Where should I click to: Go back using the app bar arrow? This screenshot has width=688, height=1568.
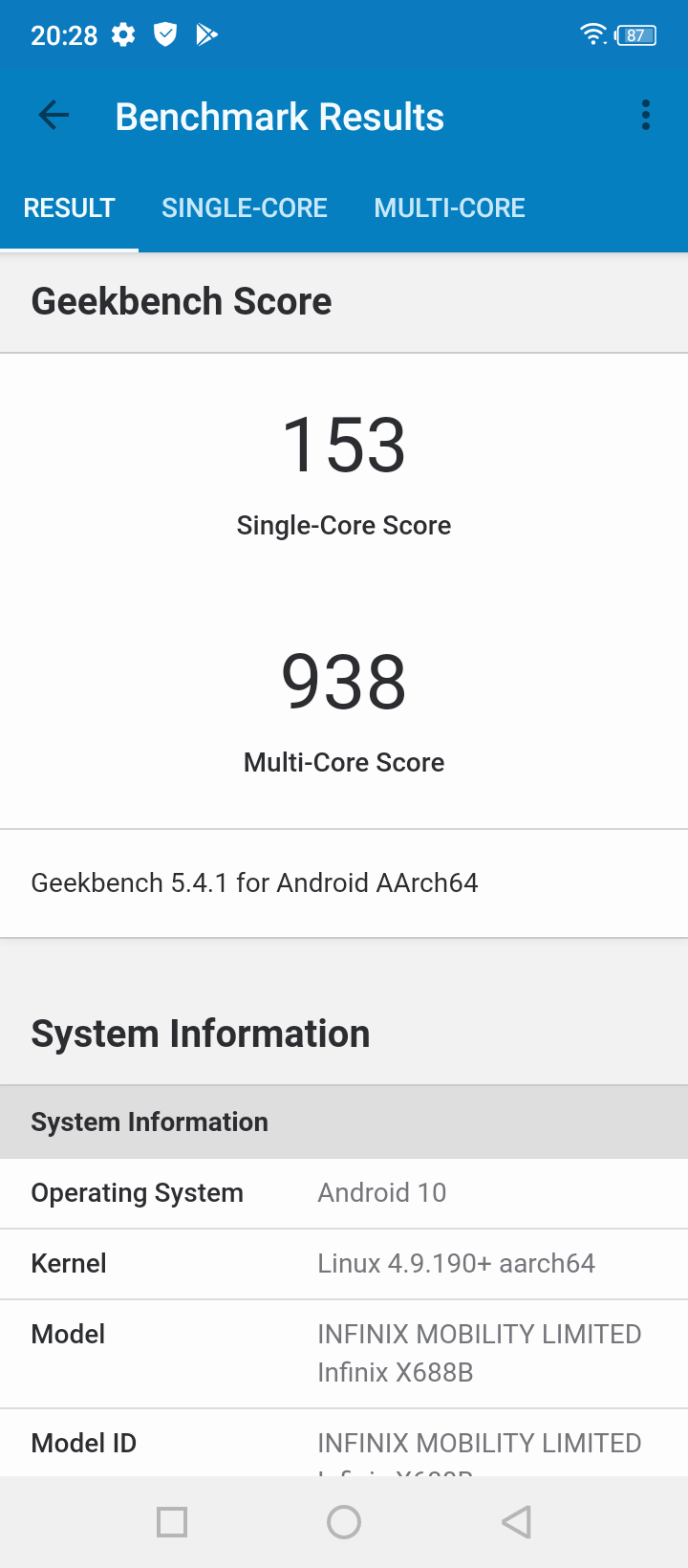pyautogui.click(x=54, y=116)
